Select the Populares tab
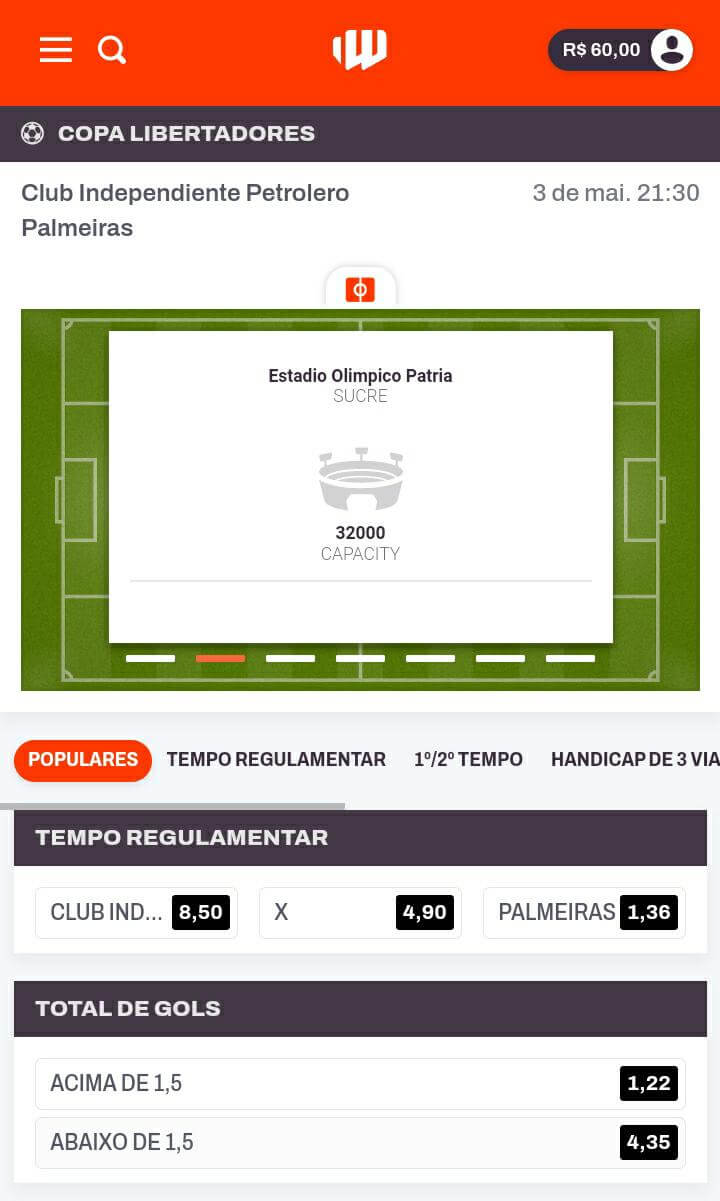The width and height of the screenshot is (720, 1201). coord(83,760)
